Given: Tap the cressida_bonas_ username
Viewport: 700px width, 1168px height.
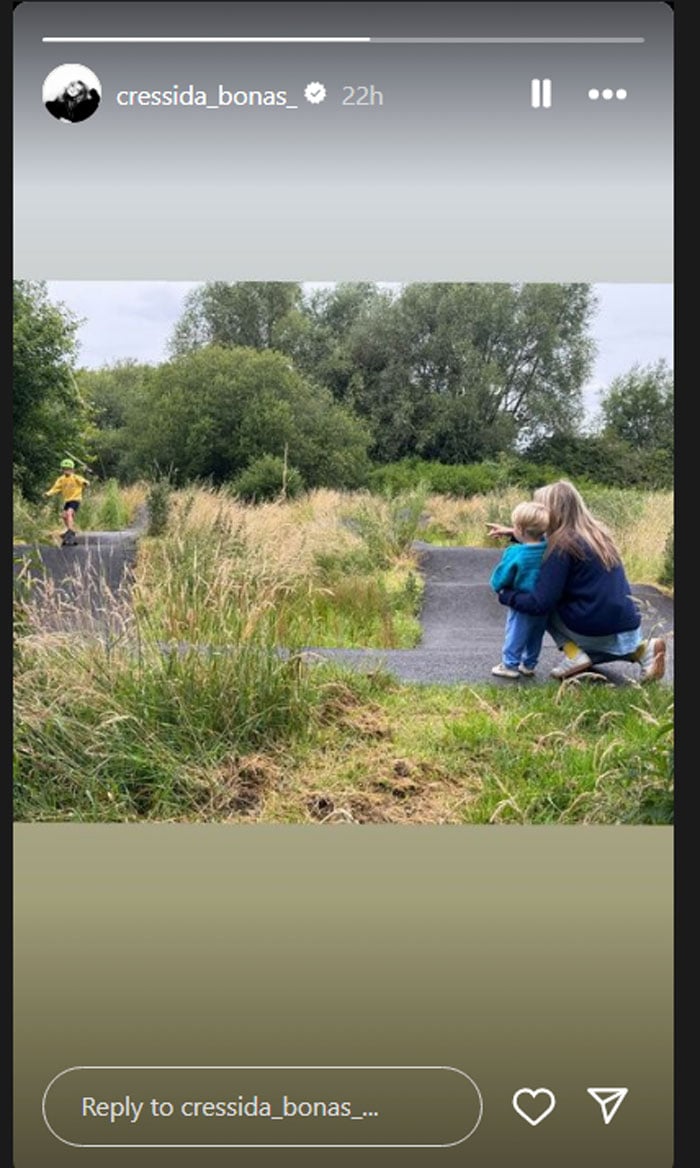Looking at the screenshot, I should coord(206,96).
